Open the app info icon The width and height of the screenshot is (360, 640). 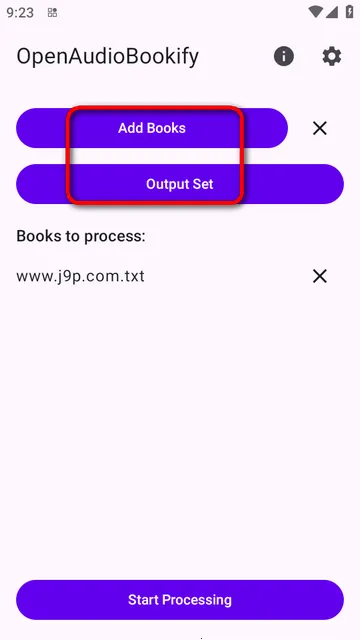[284, 56]
